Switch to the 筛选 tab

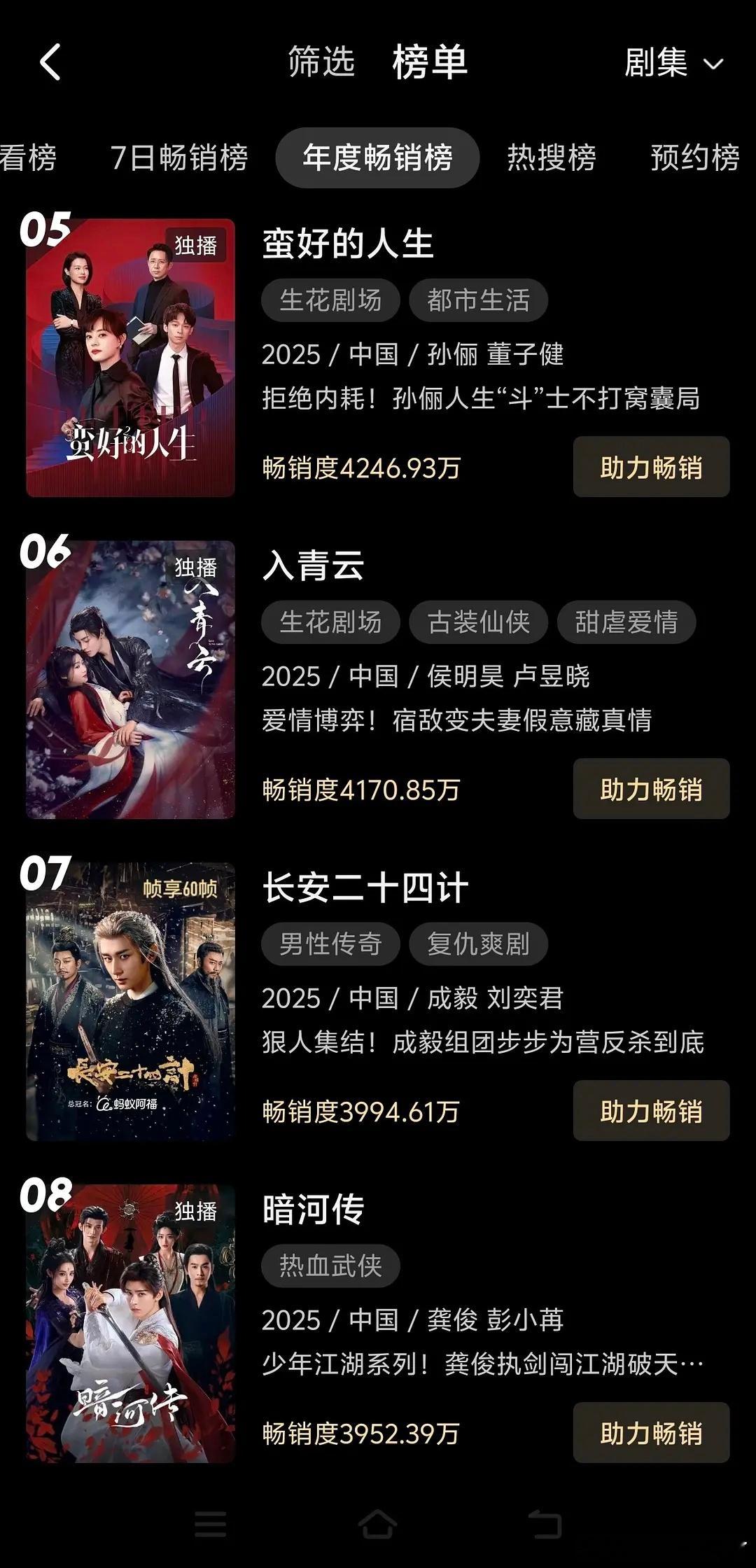[321, 62]
